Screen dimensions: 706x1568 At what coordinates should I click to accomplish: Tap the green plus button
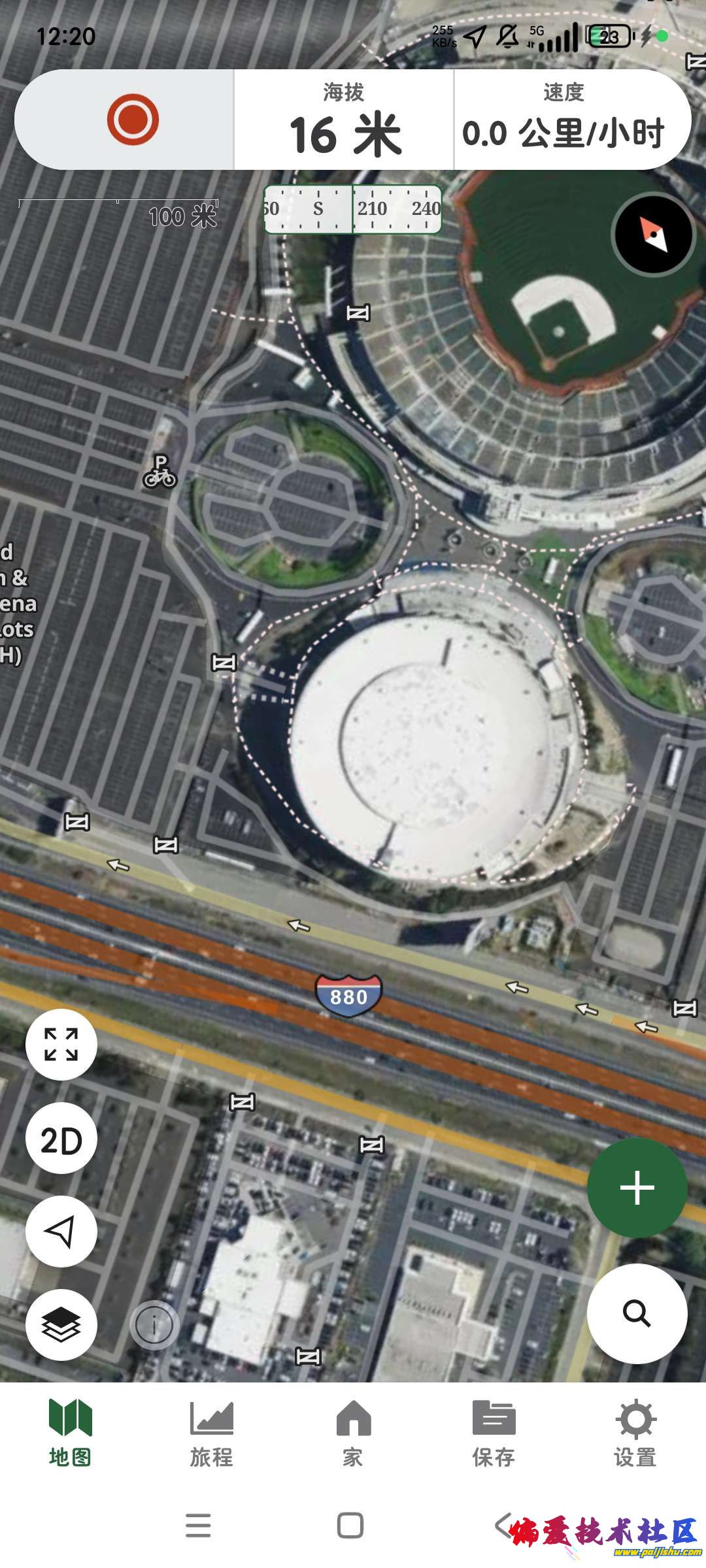point(637,1187)
